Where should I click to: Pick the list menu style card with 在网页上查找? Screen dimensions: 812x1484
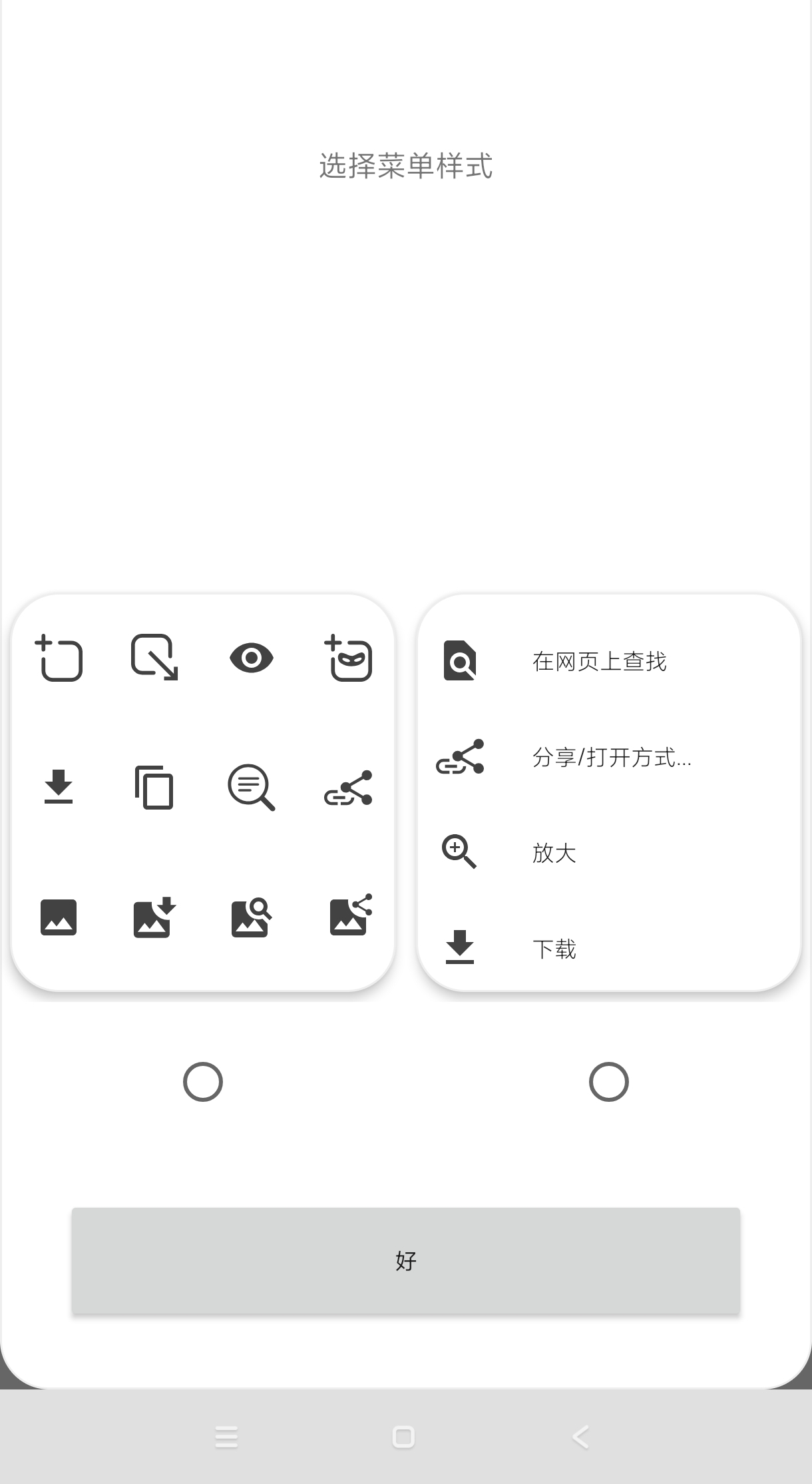[608, 792]
